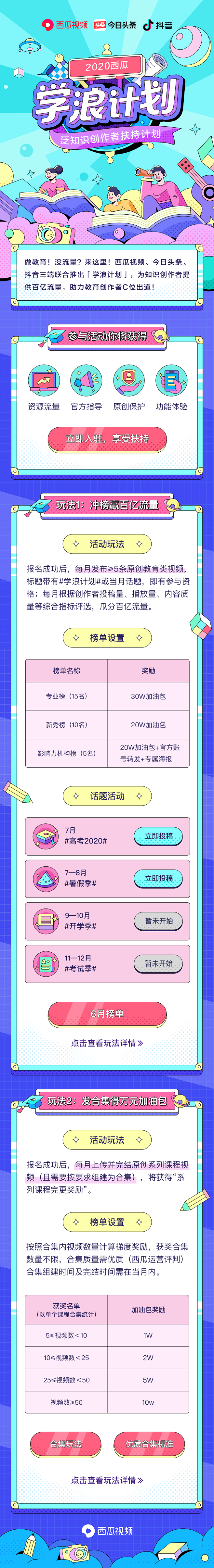View 玩法详情 link under 6月榜单
Viewport: 214px width, 1568px height.
pyautogui.click(x=107, y=1043)
